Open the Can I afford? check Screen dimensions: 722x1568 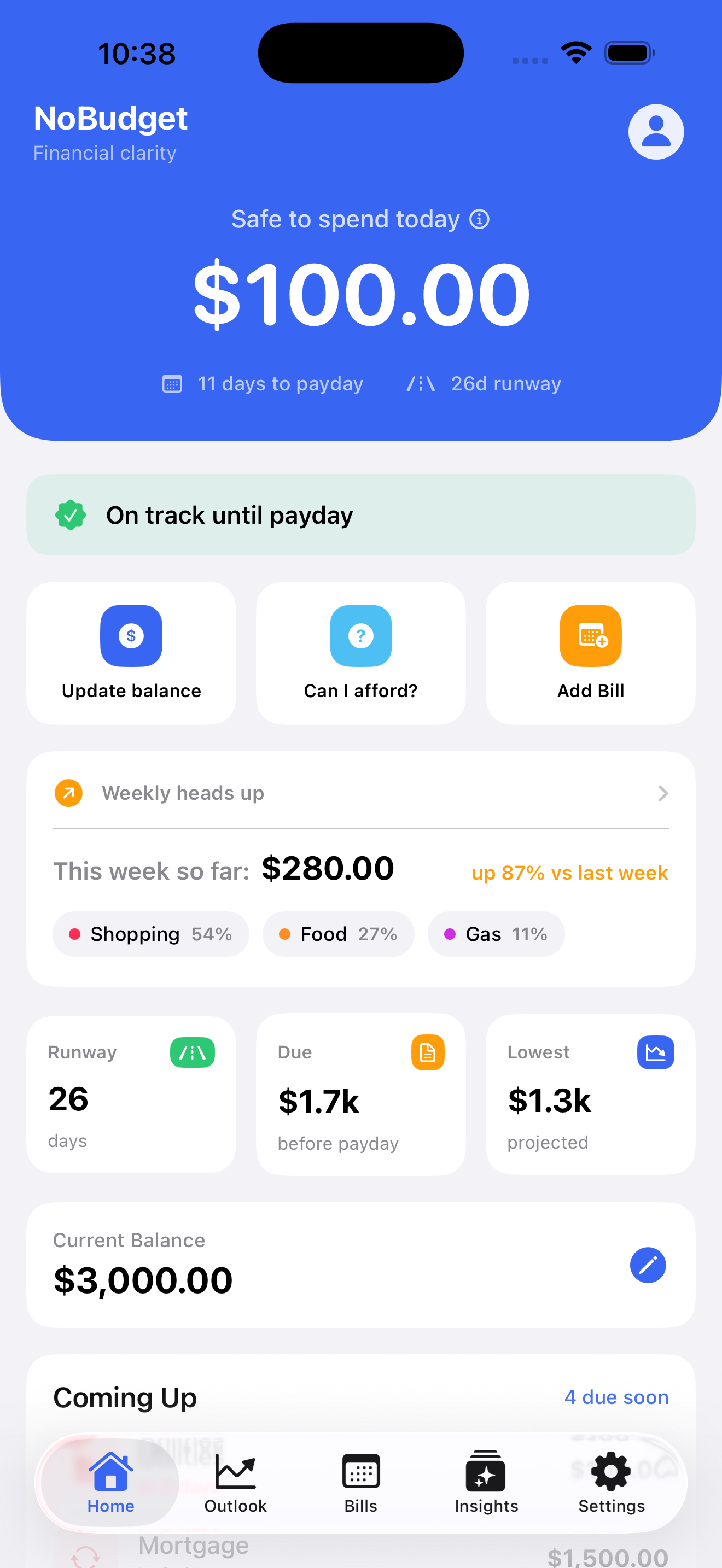pyautogui.click(x=360, y=653)
